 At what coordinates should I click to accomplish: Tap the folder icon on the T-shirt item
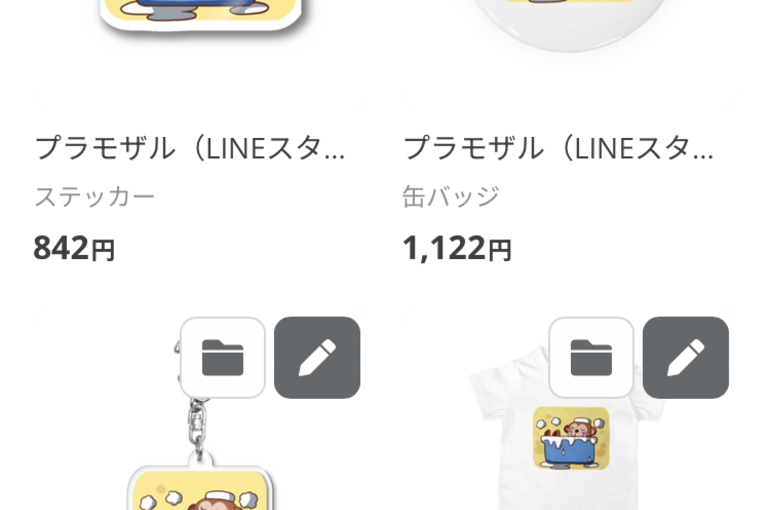click(x=591, y=358)
